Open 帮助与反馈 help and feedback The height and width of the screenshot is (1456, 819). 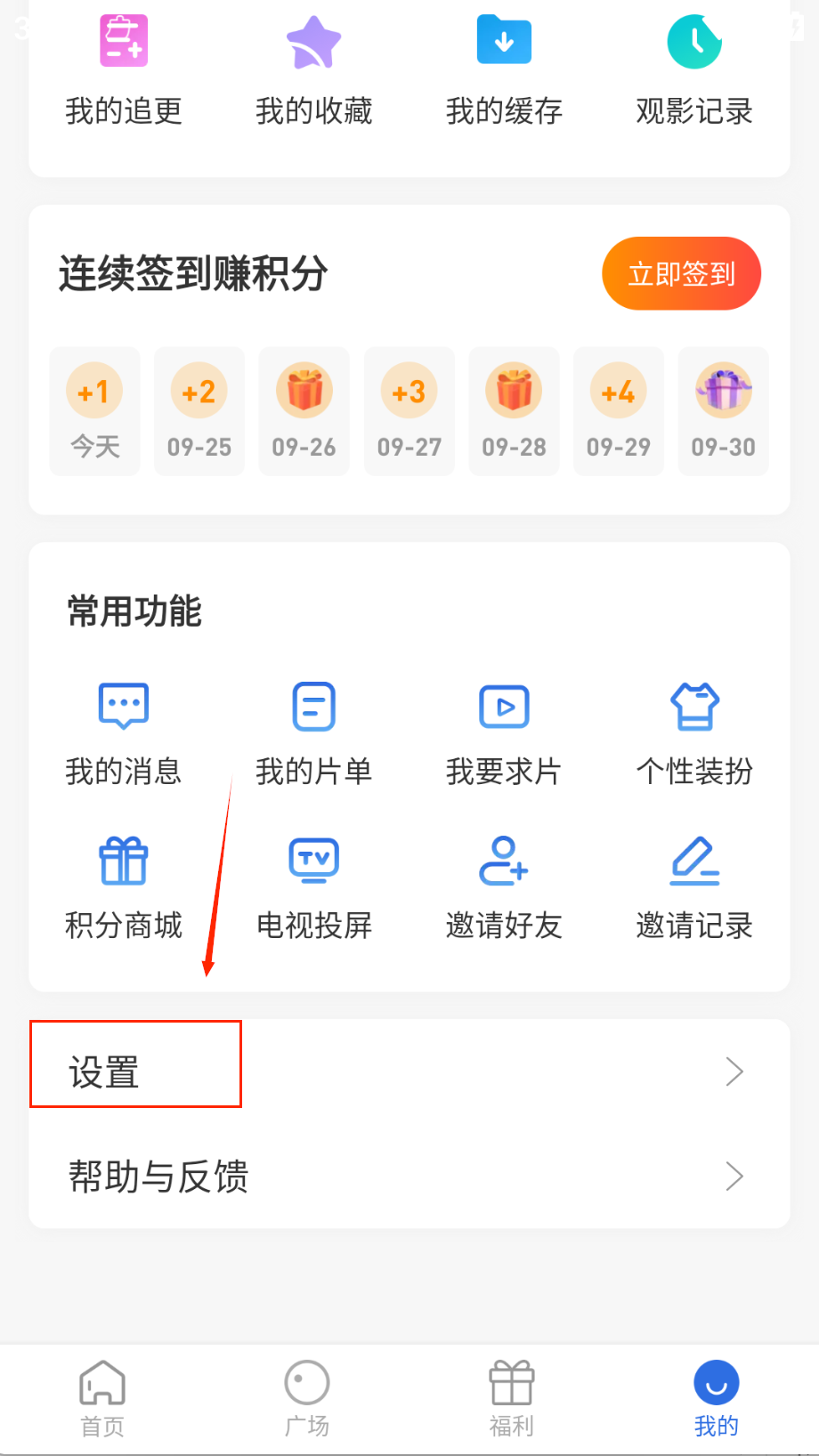409,1177
